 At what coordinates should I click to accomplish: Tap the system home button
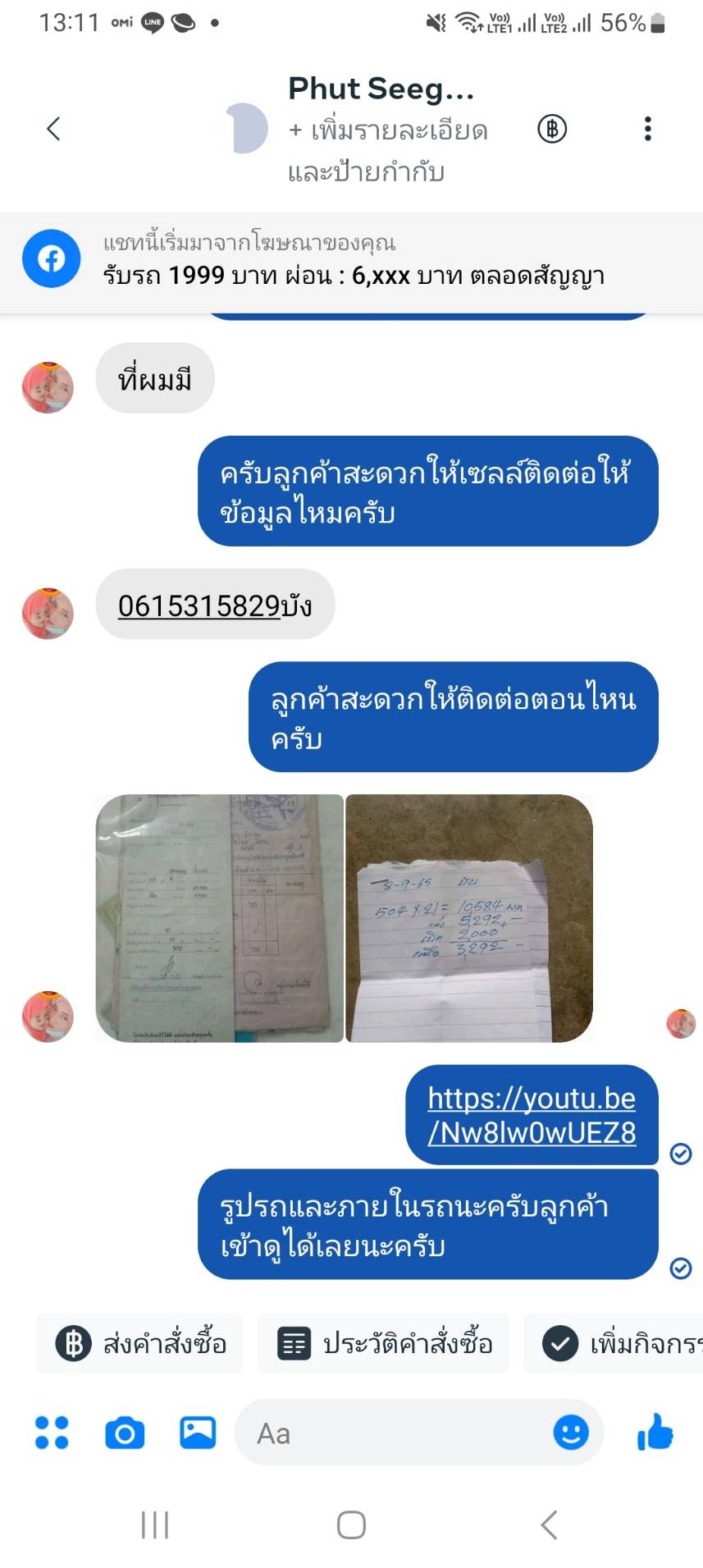[351, 1525]
